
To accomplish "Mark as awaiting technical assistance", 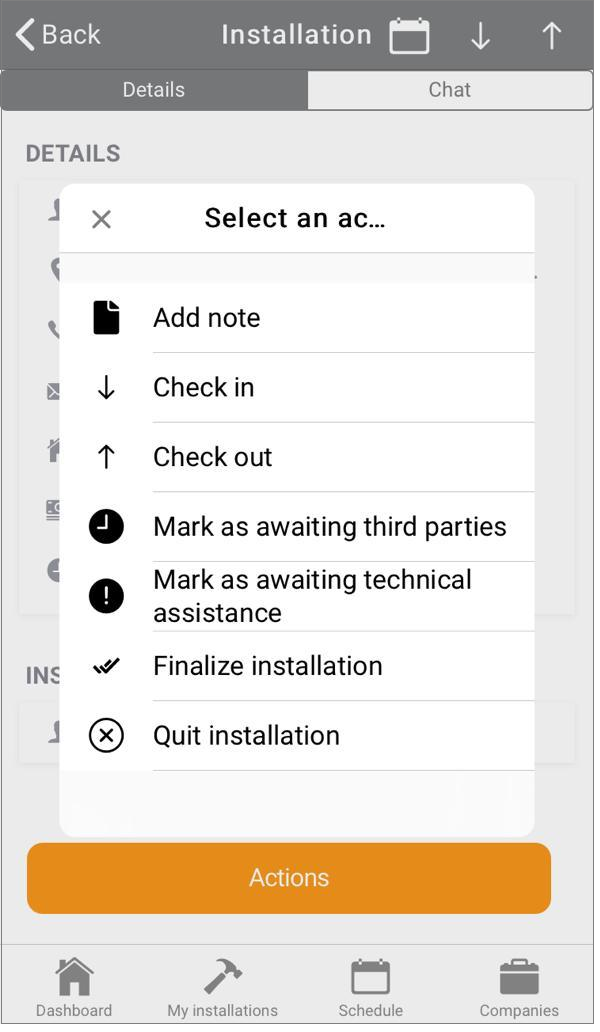I will tap(297, 597).
